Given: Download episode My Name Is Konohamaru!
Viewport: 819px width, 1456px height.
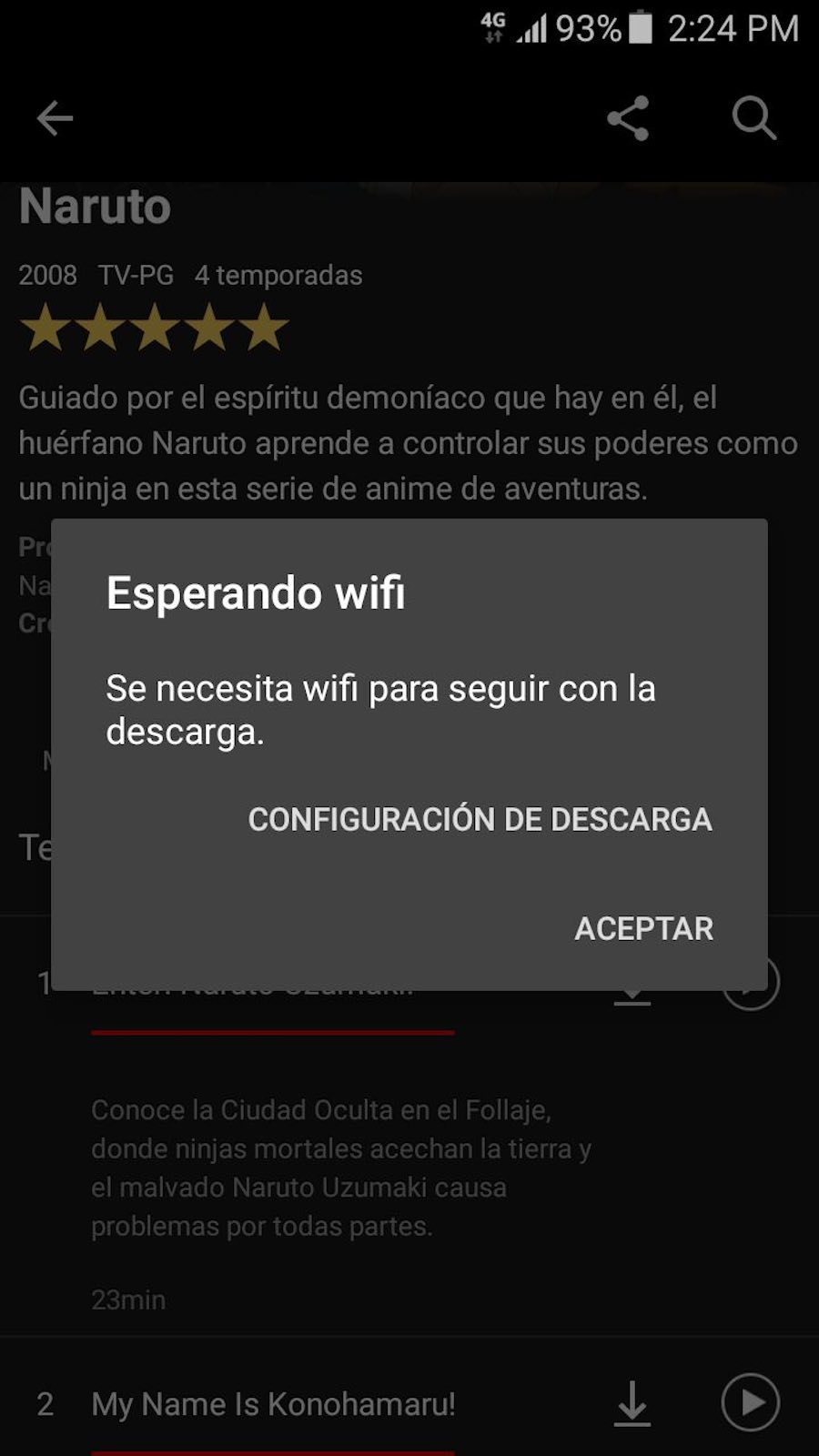Looking at the screenshot, I should 632,1403.
